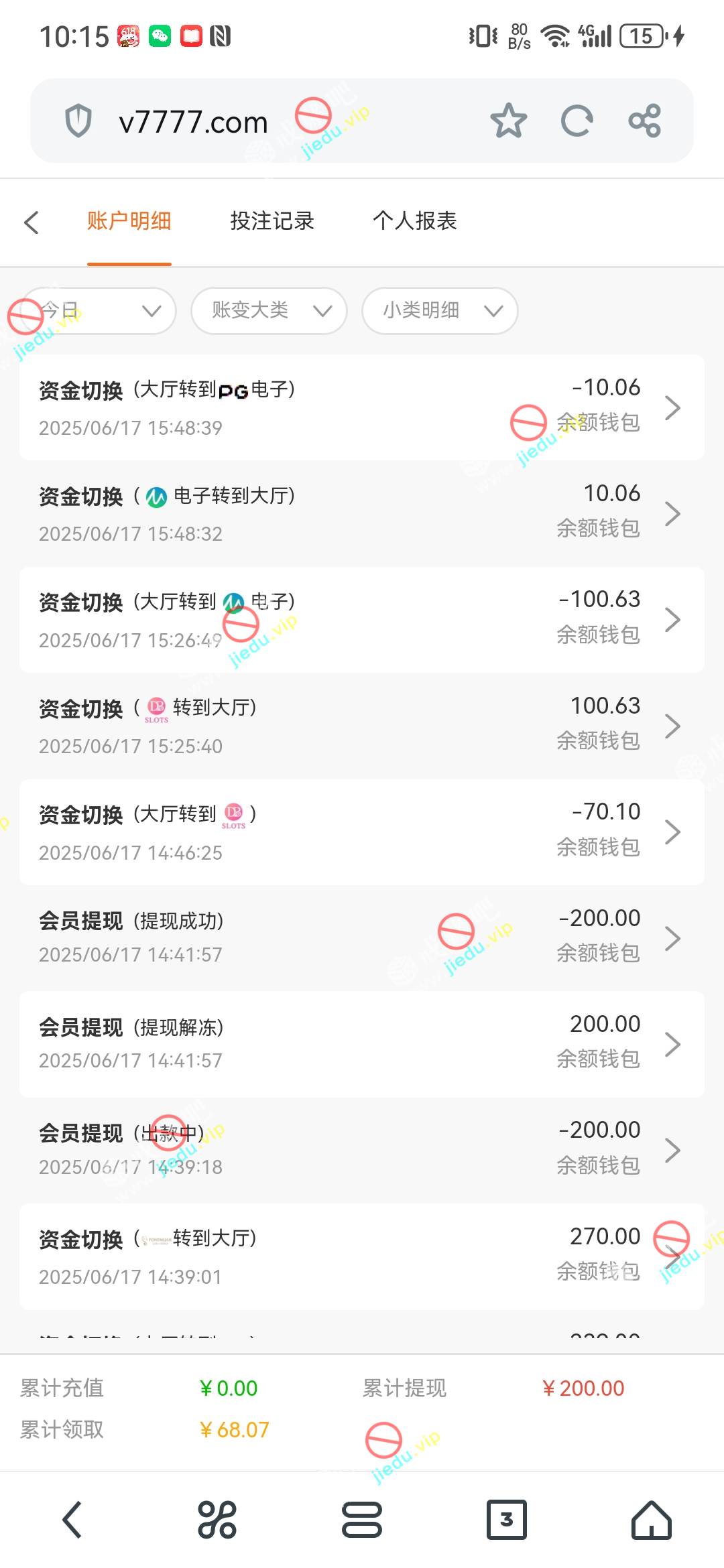724x1568 pixels.
Task: Switch to the 投注记录 tab
Action: tap(272, 221)
